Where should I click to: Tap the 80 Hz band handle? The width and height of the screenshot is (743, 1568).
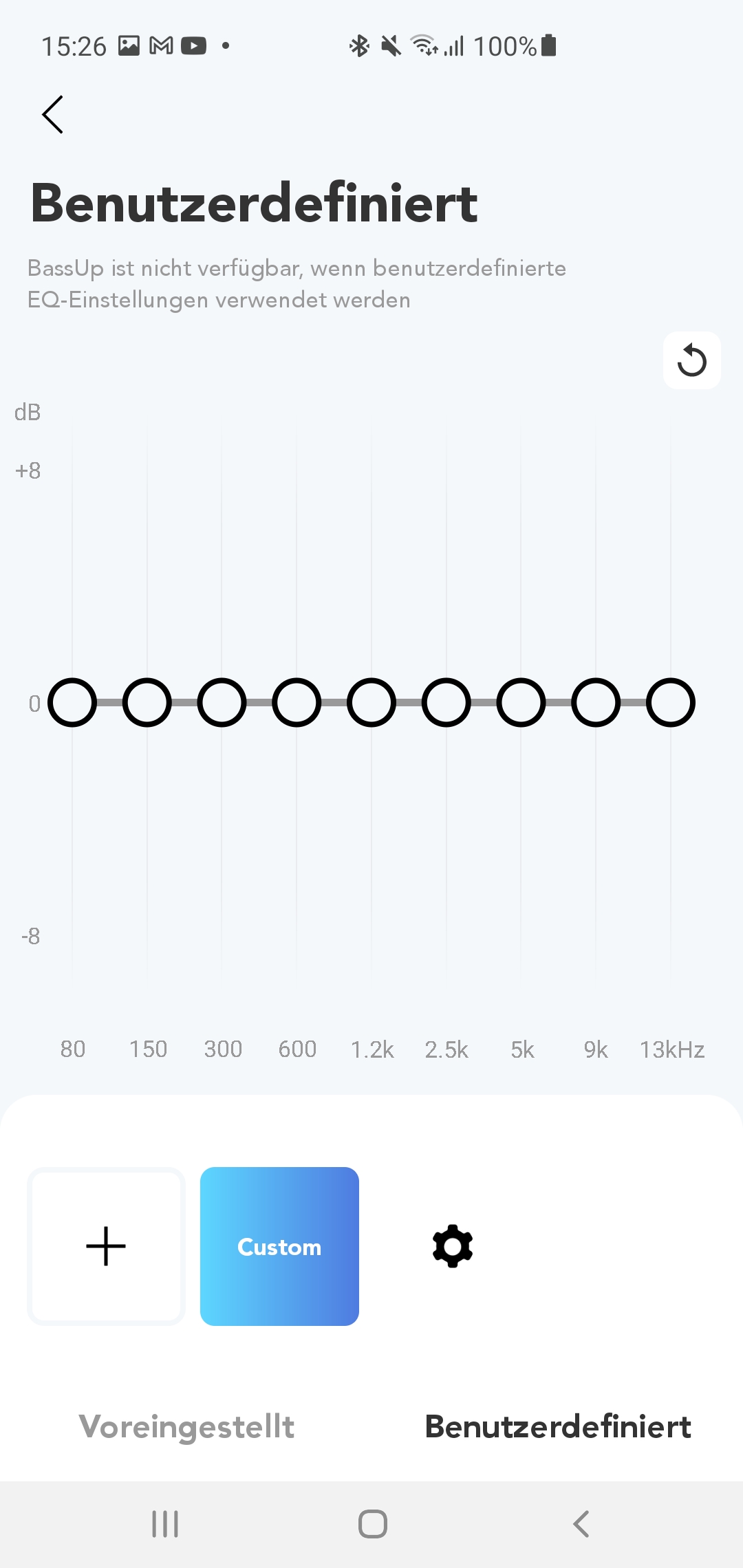pyautogui.click(x=72, y=702)
